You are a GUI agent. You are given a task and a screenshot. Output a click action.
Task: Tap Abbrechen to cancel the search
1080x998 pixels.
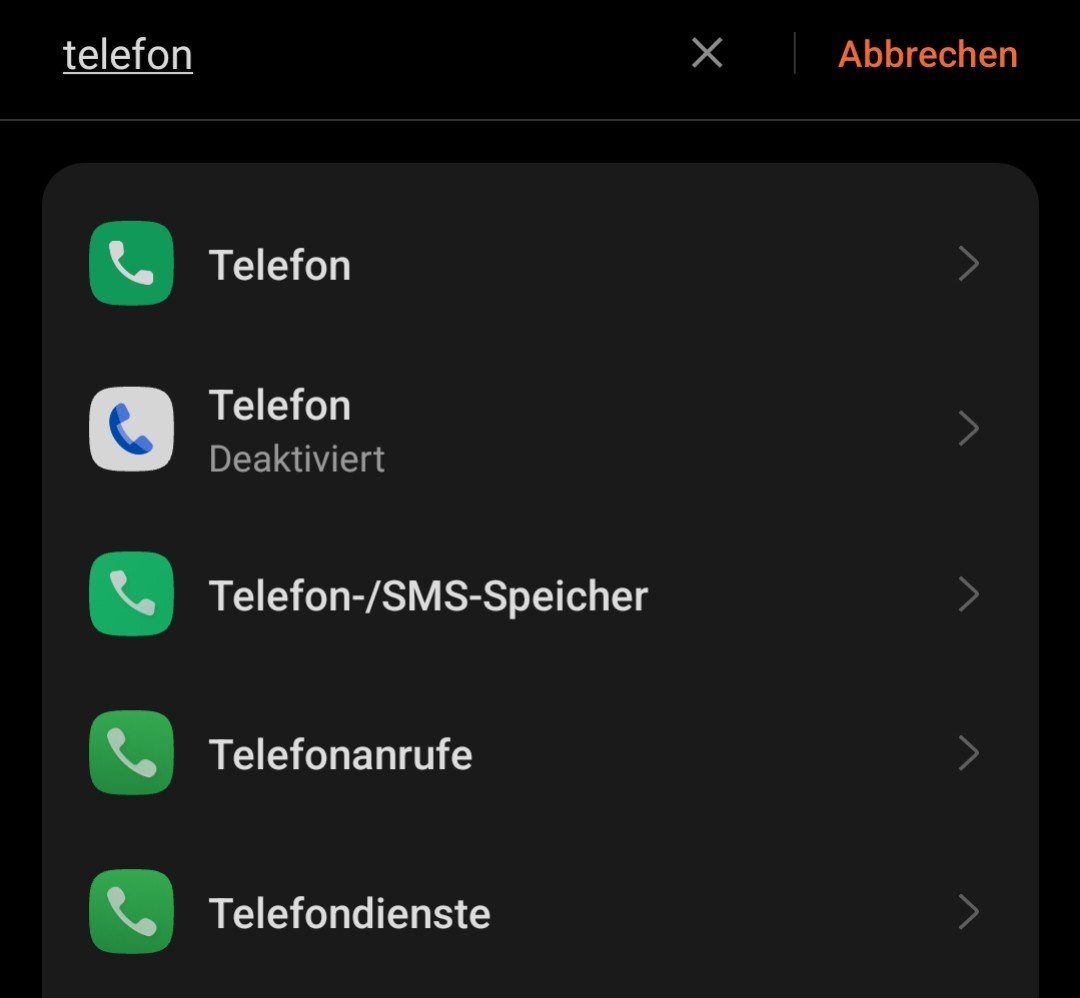click(x=927, y=54)
